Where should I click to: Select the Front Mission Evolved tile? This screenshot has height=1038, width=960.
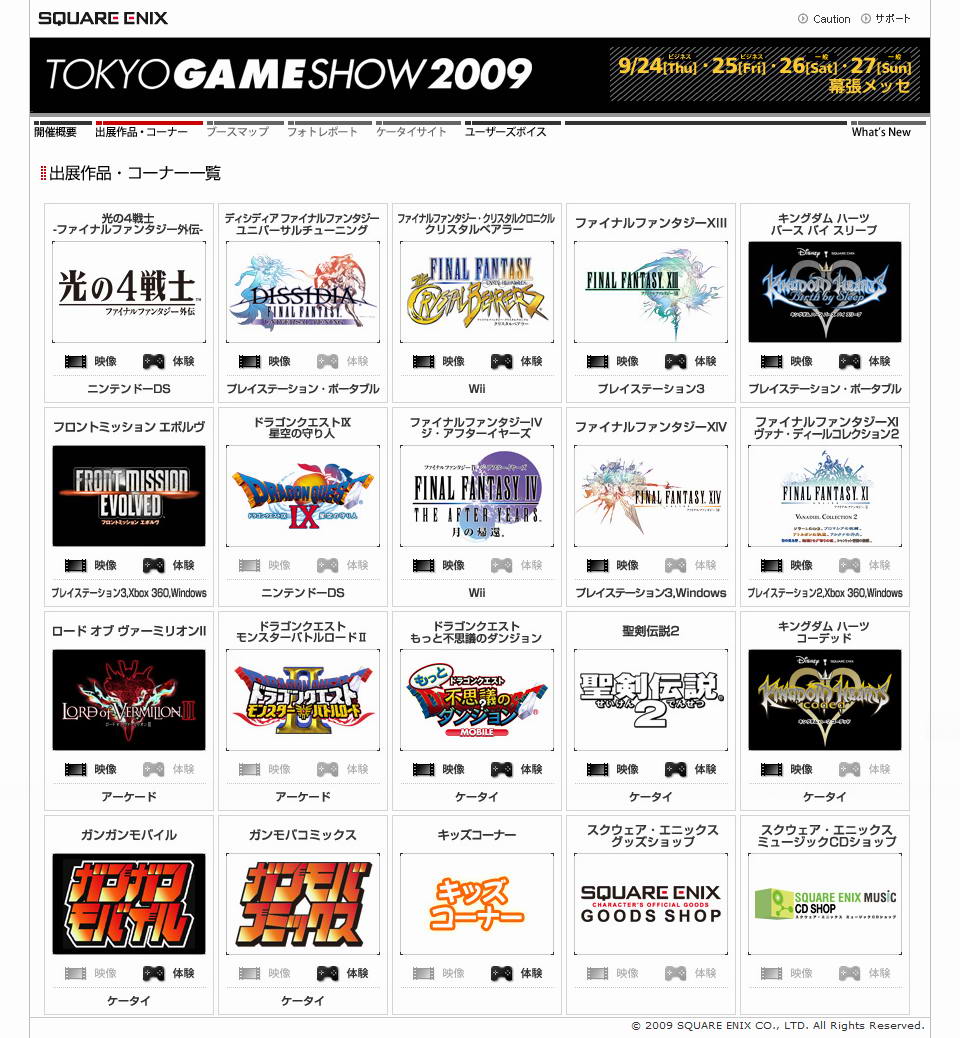[x=129, y=495]
